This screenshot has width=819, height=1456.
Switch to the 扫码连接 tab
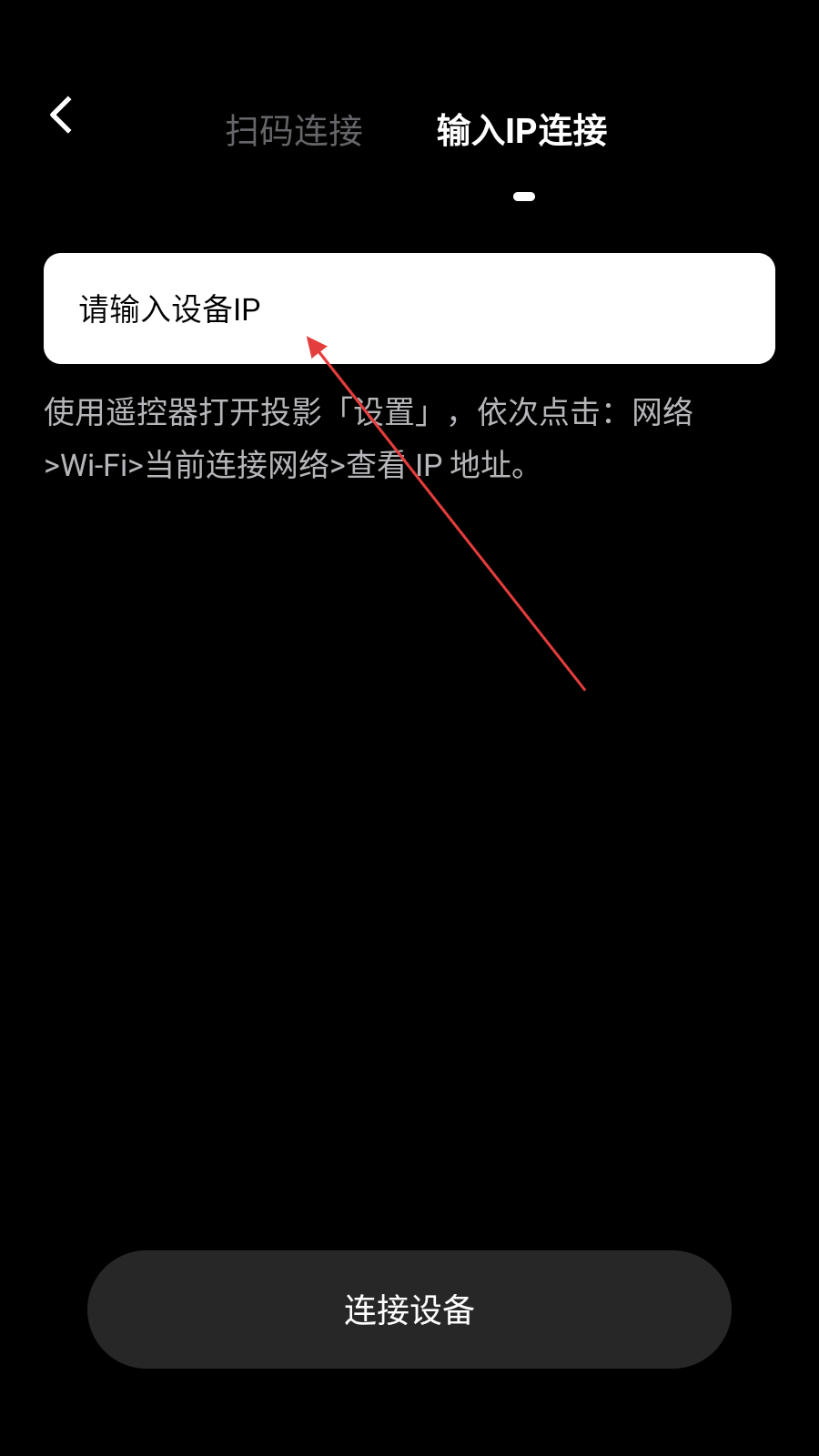pyautogui.click(x=294, y=131)
